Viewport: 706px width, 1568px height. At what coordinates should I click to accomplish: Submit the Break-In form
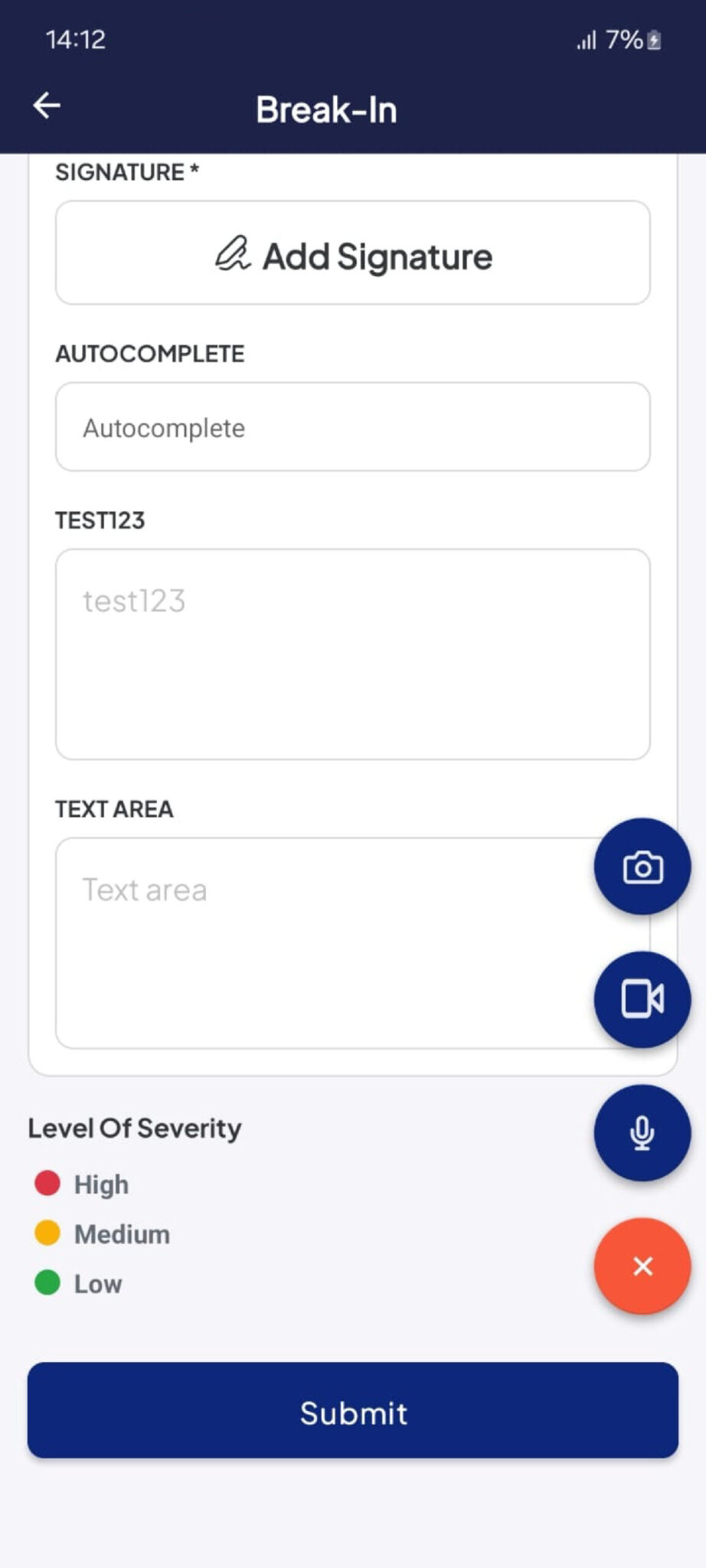coord(353,1410)
